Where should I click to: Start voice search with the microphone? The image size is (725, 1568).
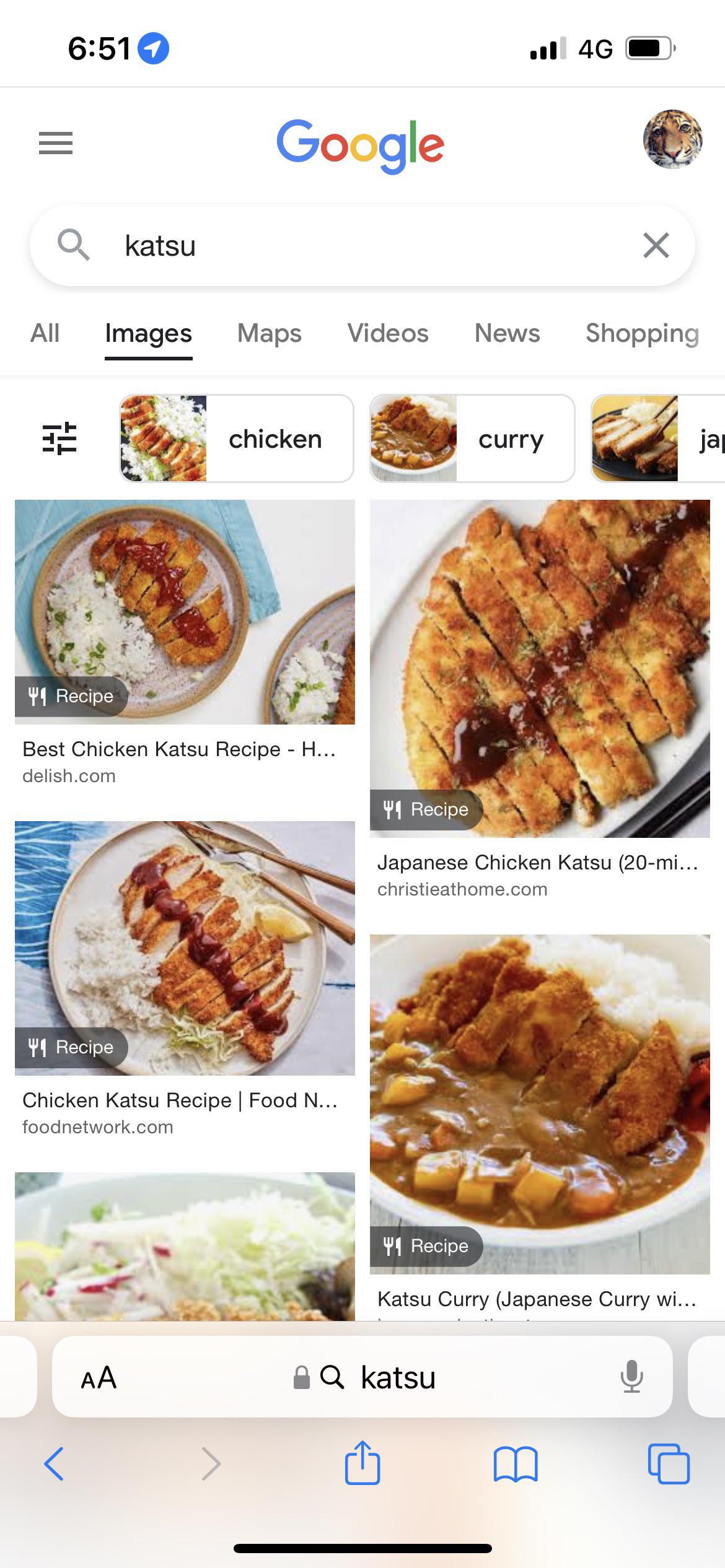[x=631, y=1377]
